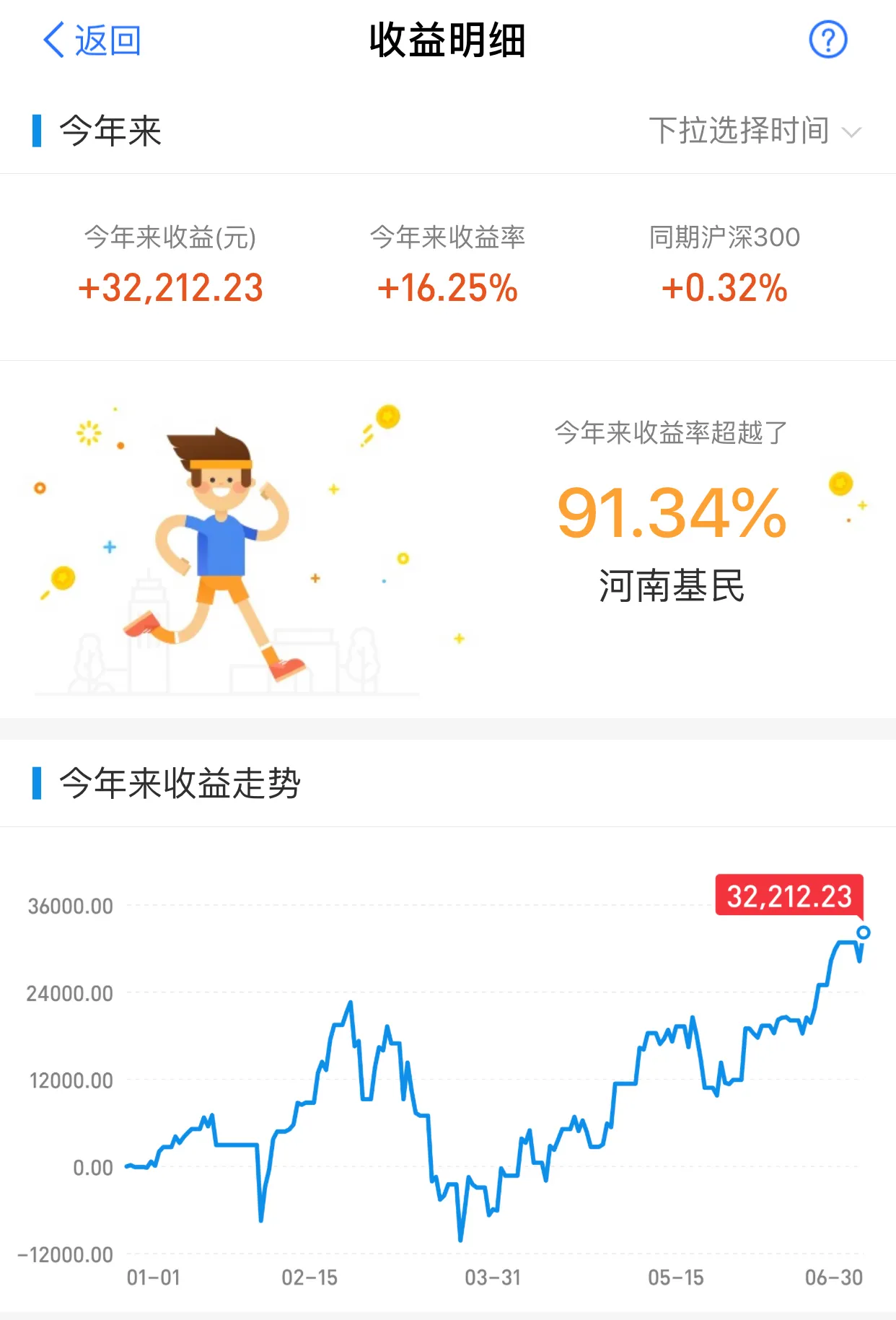Click the coin graphic near 91.34%
The width and height of the screenshot is (896, 1320).
[x=840, y=482]
